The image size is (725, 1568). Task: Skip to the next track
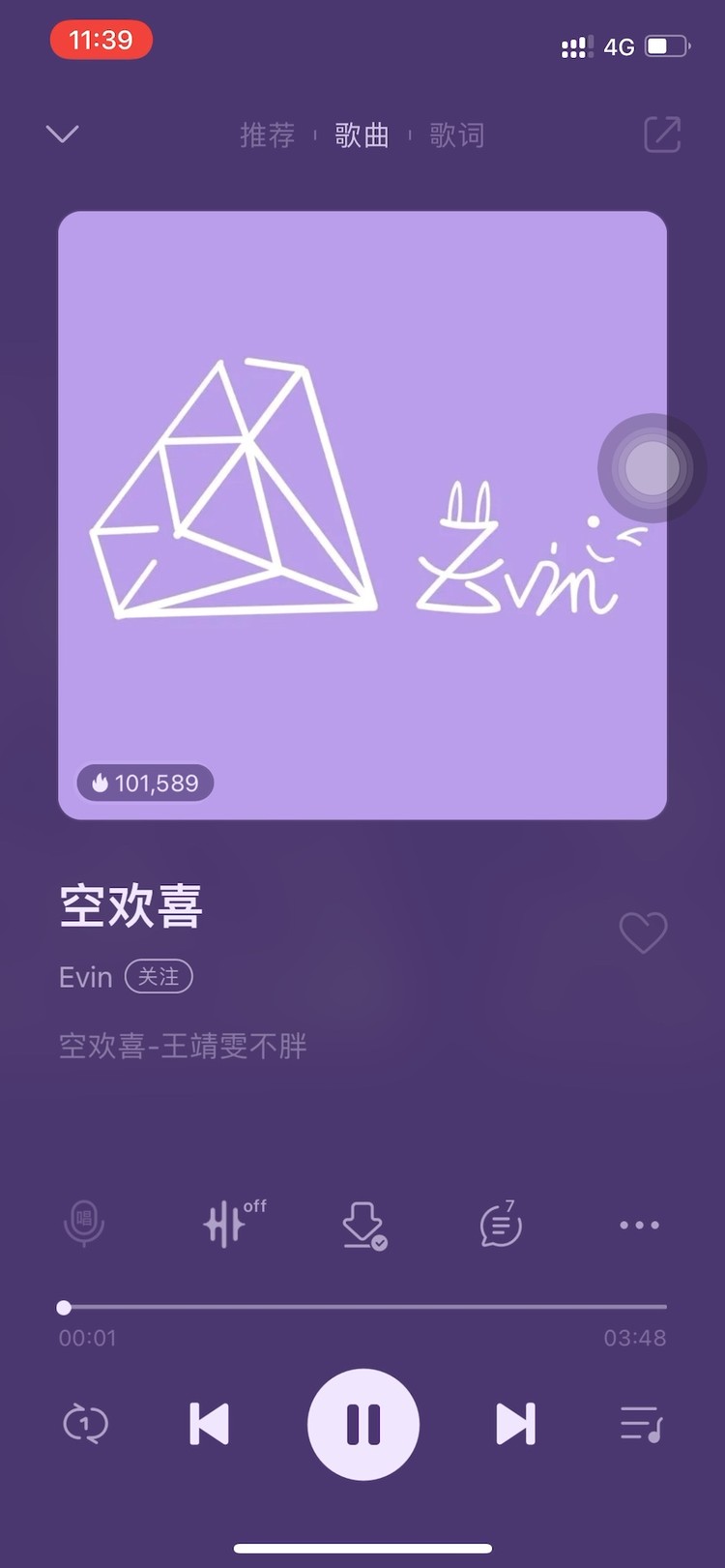[x=513, y=1423]
